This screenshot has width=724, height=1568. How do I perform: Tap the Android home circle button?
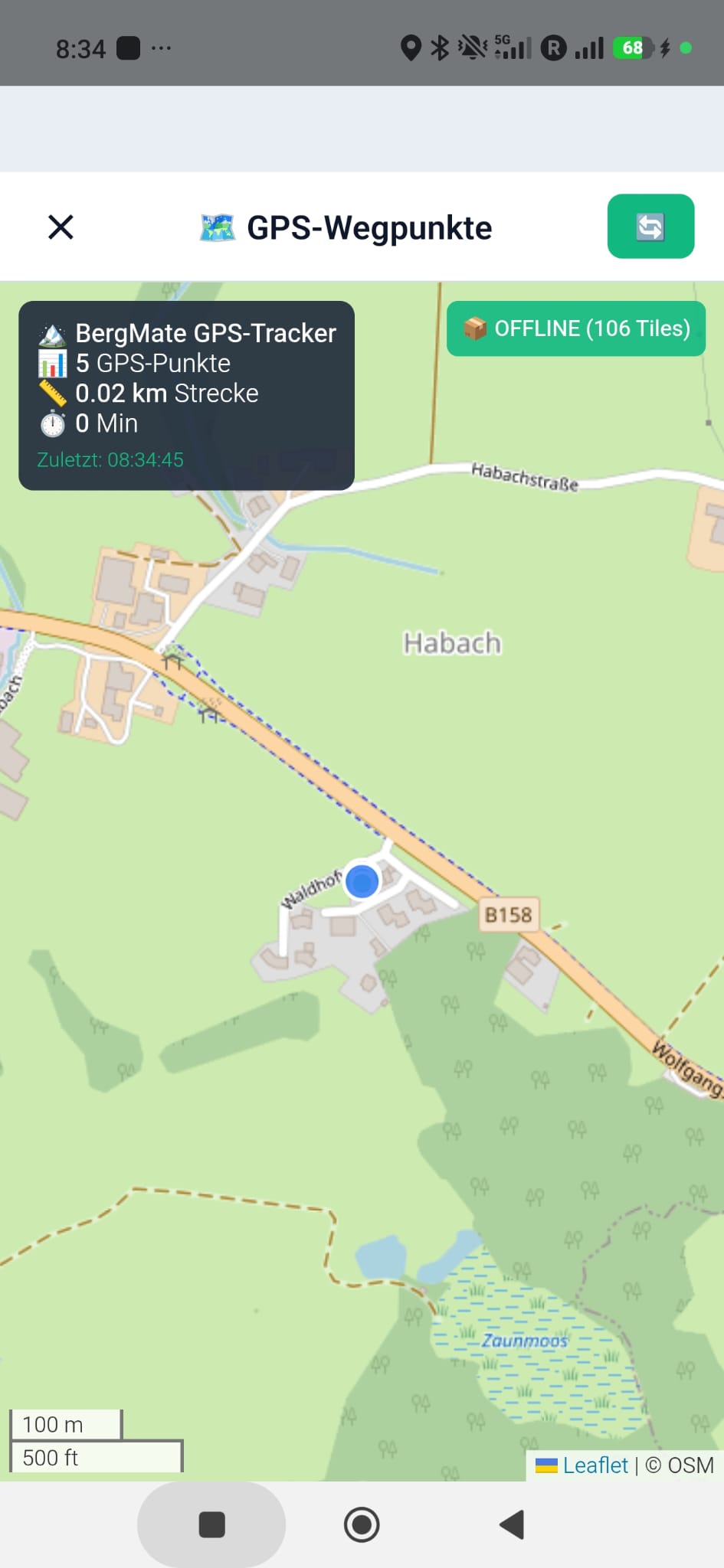tap(361, 1524)
